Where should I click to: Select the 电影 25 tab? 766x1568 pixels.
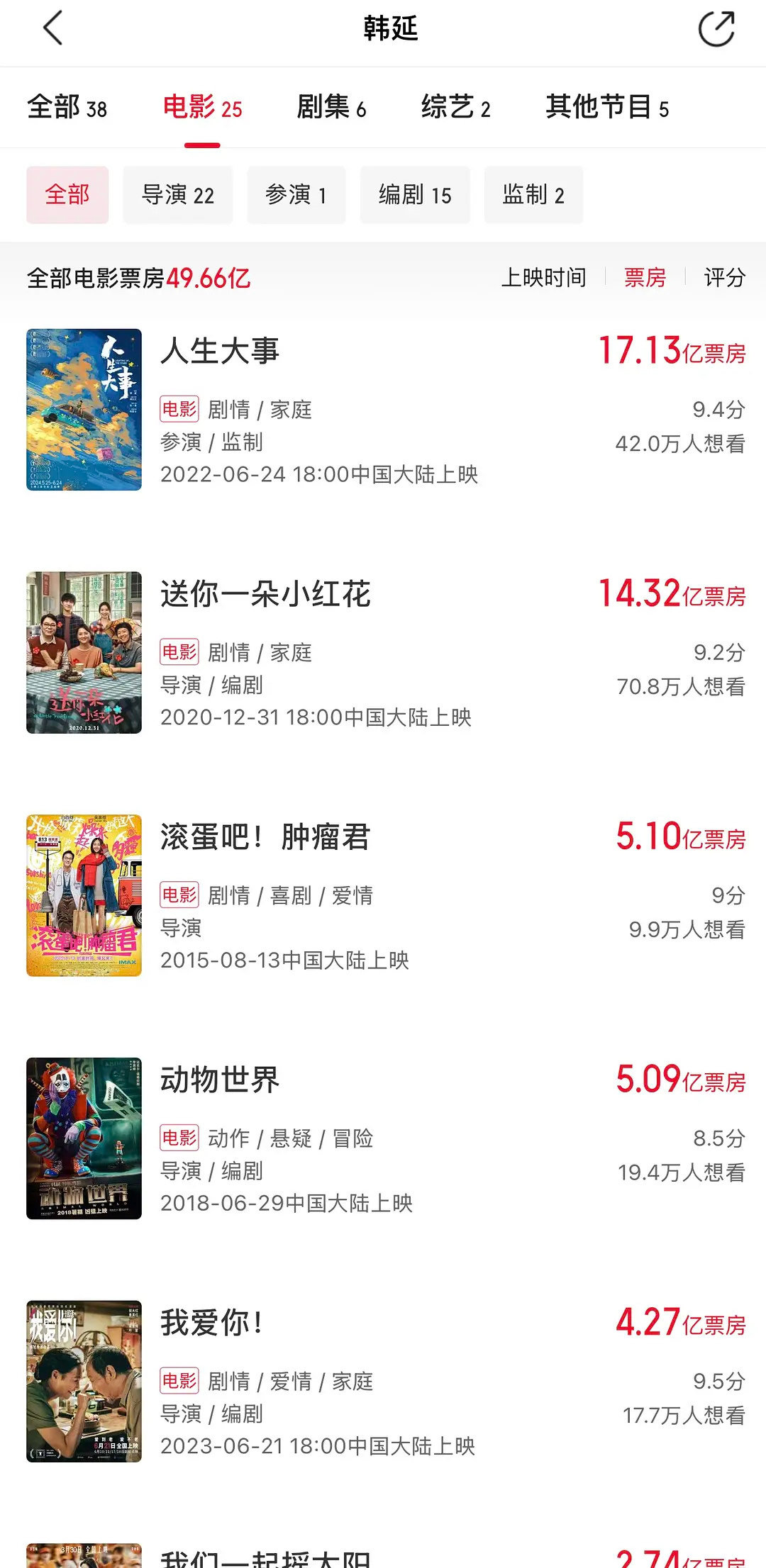(202, 108)
